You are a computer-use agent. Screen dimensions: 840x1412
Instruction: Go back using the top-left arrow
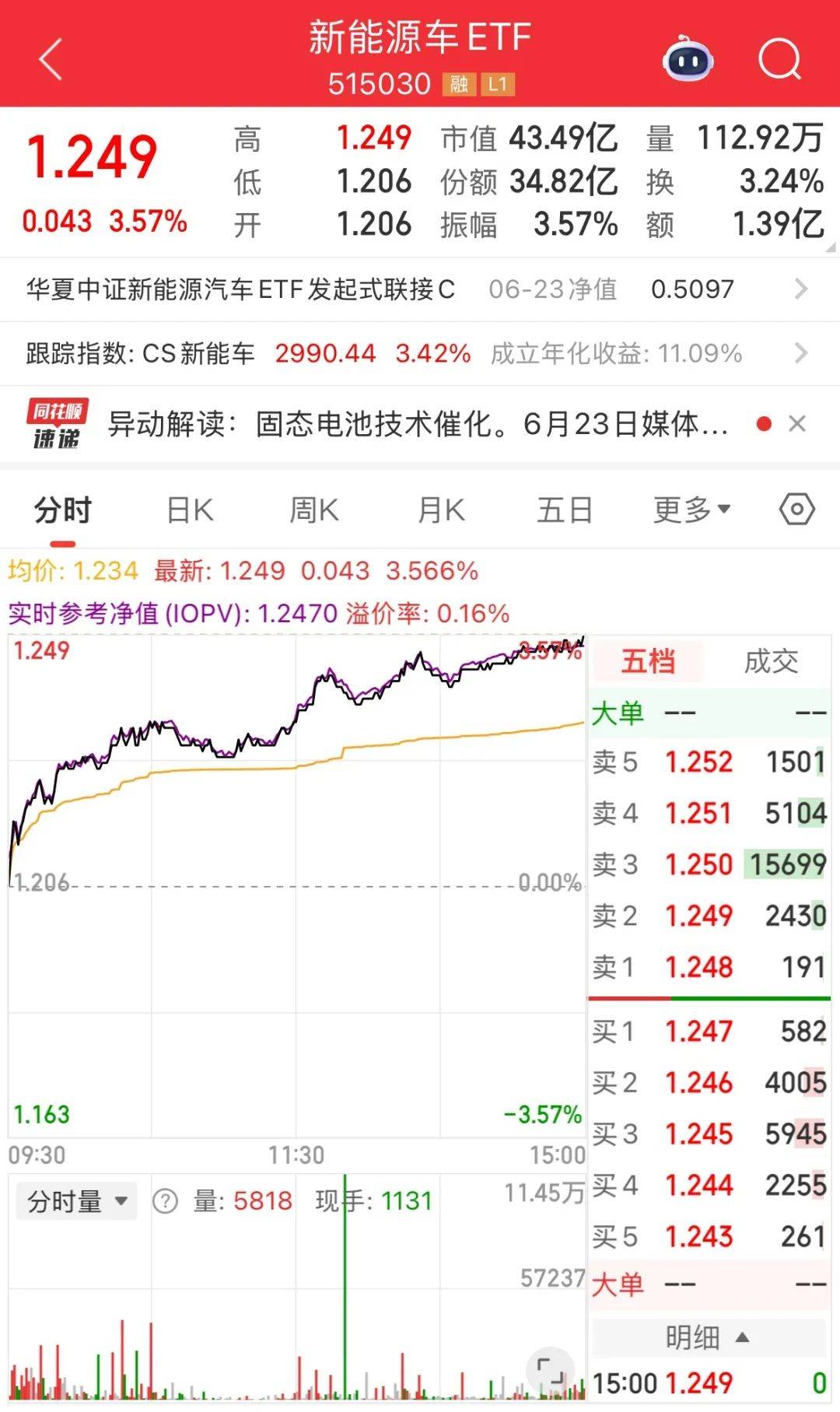point(51,60)
